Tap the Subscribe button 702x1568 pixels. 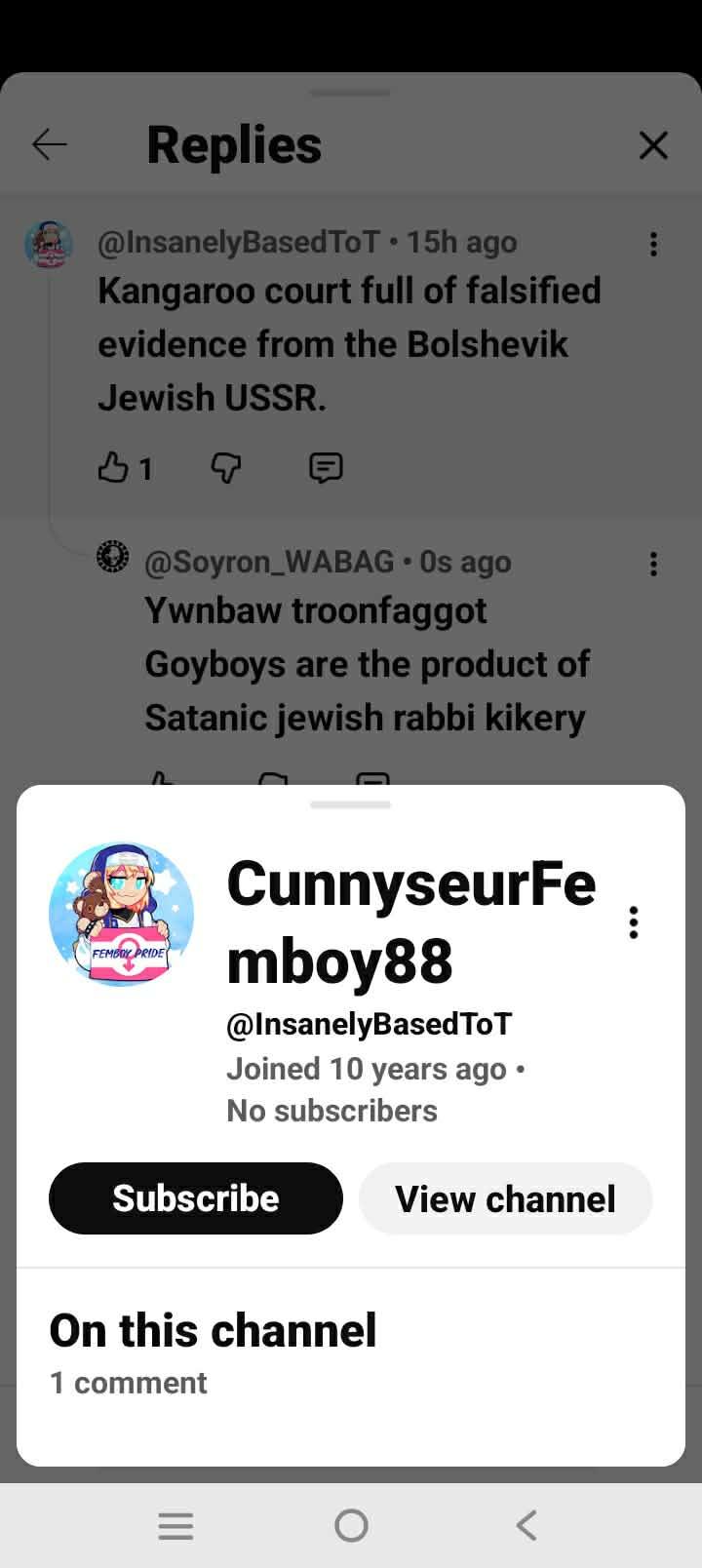(x=195, y=1198)
